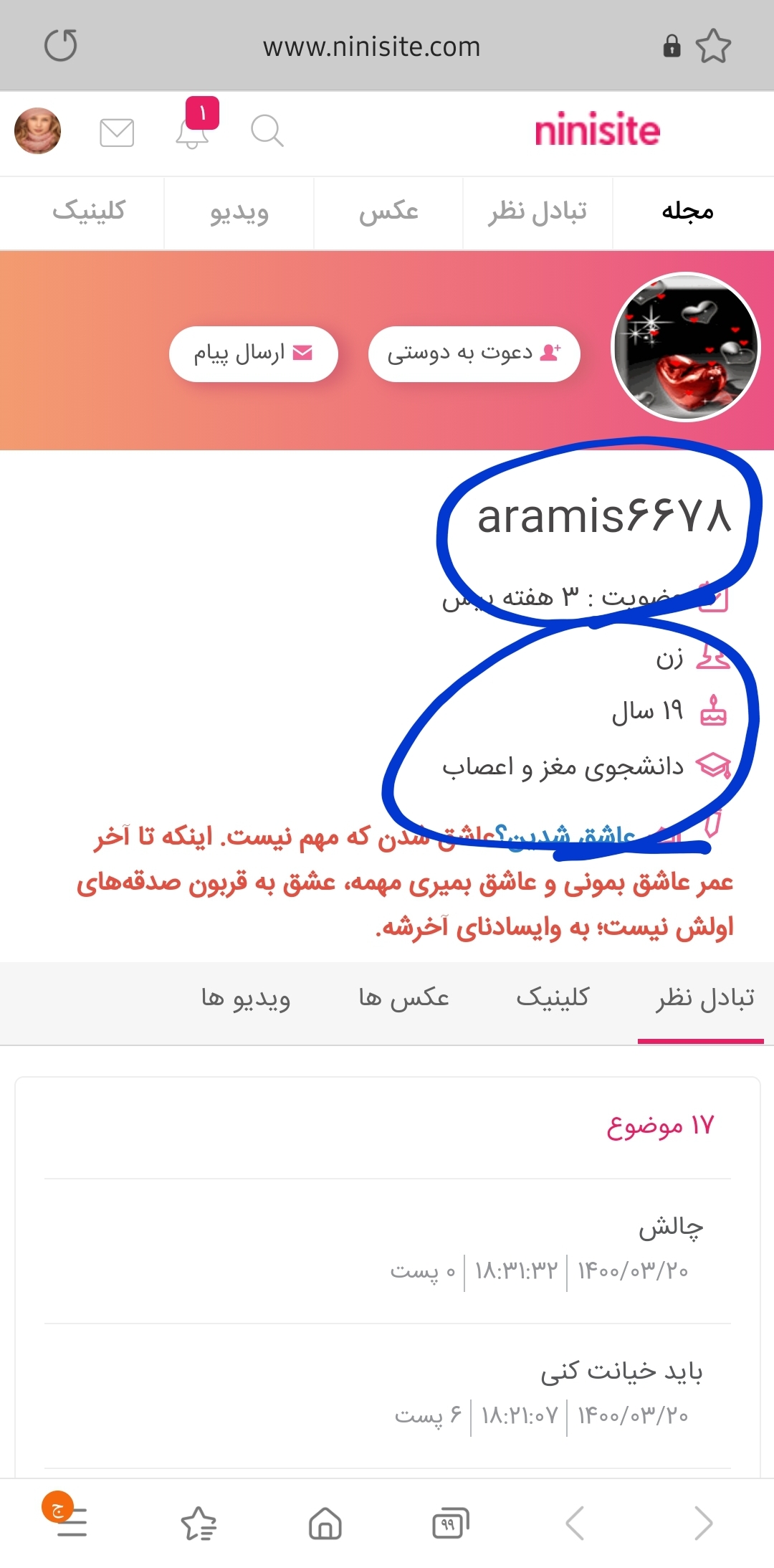Bookmark this page with the star icon
This screenshot has height=1568, width=774.
(x=713, y=47)
